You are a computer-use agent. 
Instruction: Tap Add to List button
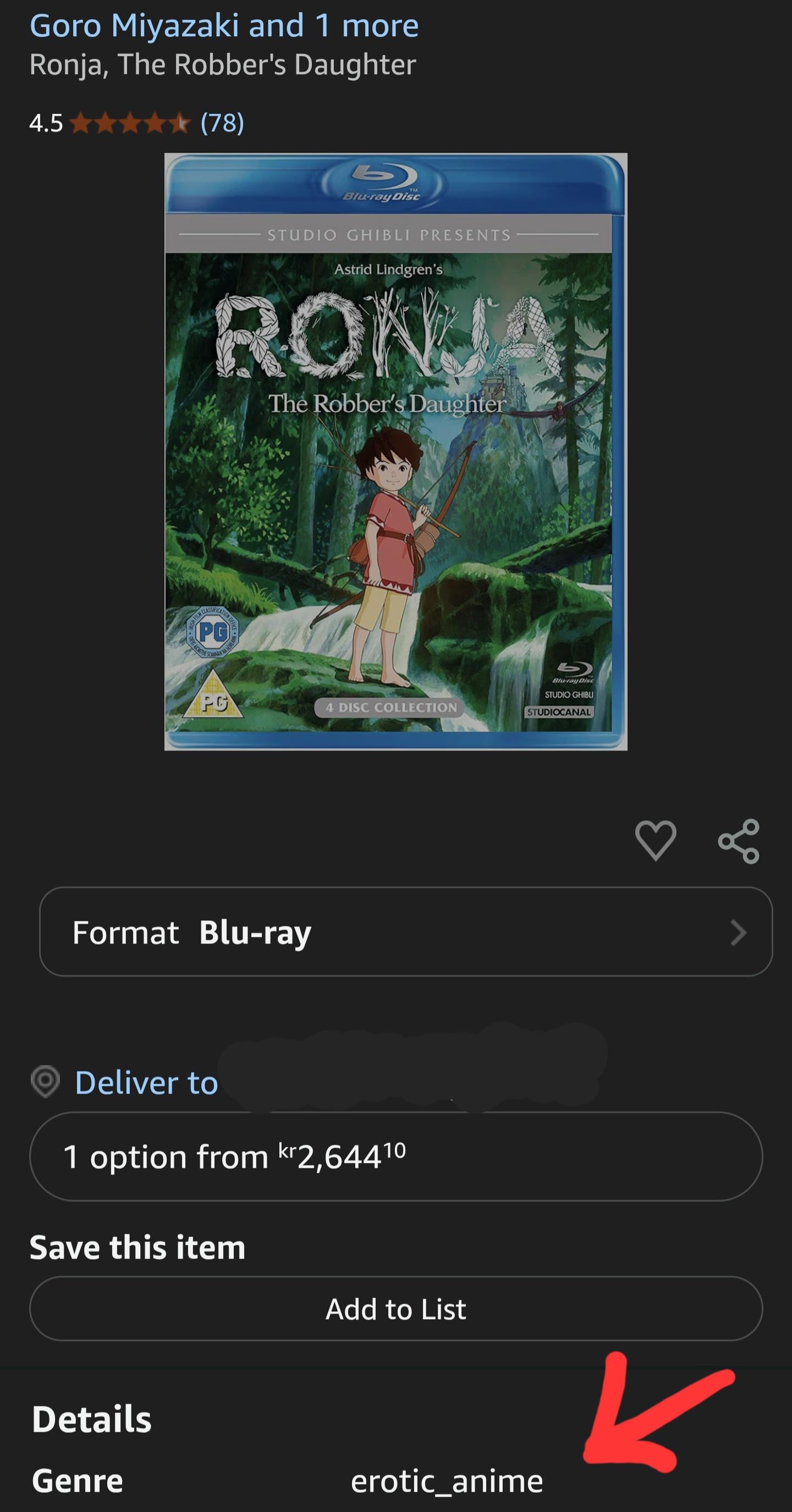[395, 1309]
